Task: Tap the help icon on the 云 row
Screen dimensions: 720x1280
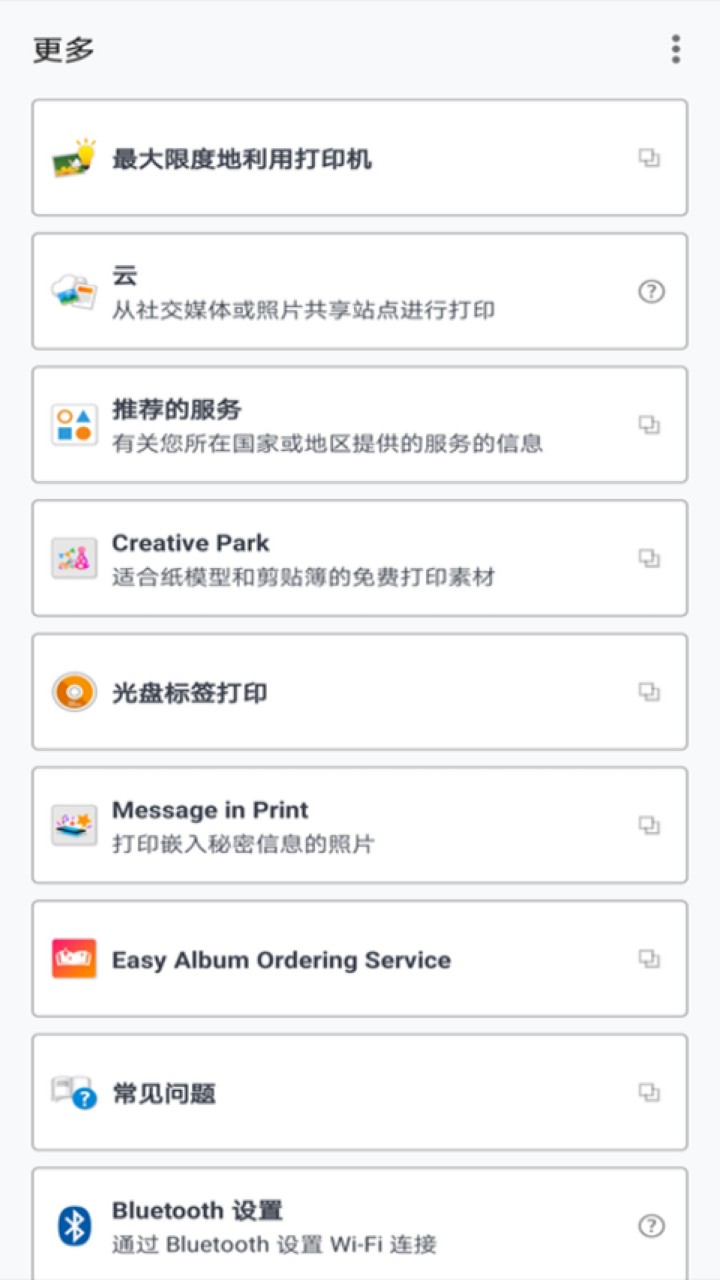Action: pyautogui.click(x=651, y=291)
